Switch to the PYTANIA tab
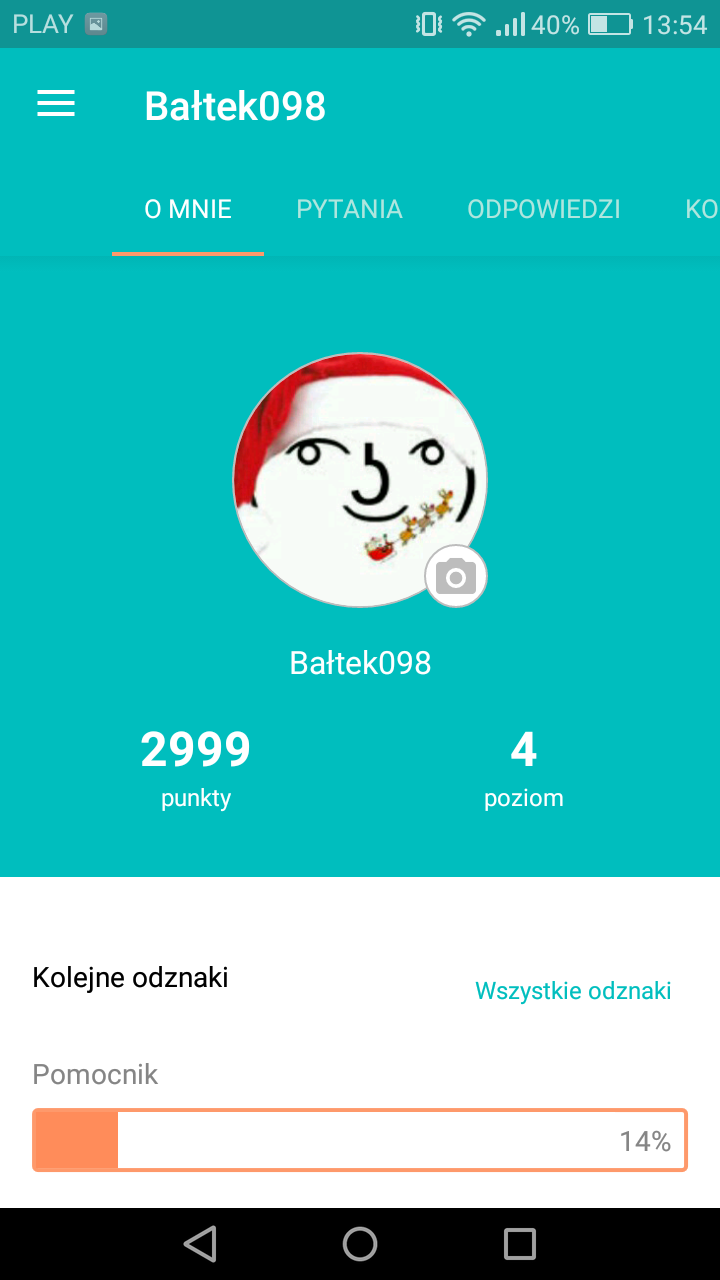720x1280 pixels. click(x=349, y=209)
